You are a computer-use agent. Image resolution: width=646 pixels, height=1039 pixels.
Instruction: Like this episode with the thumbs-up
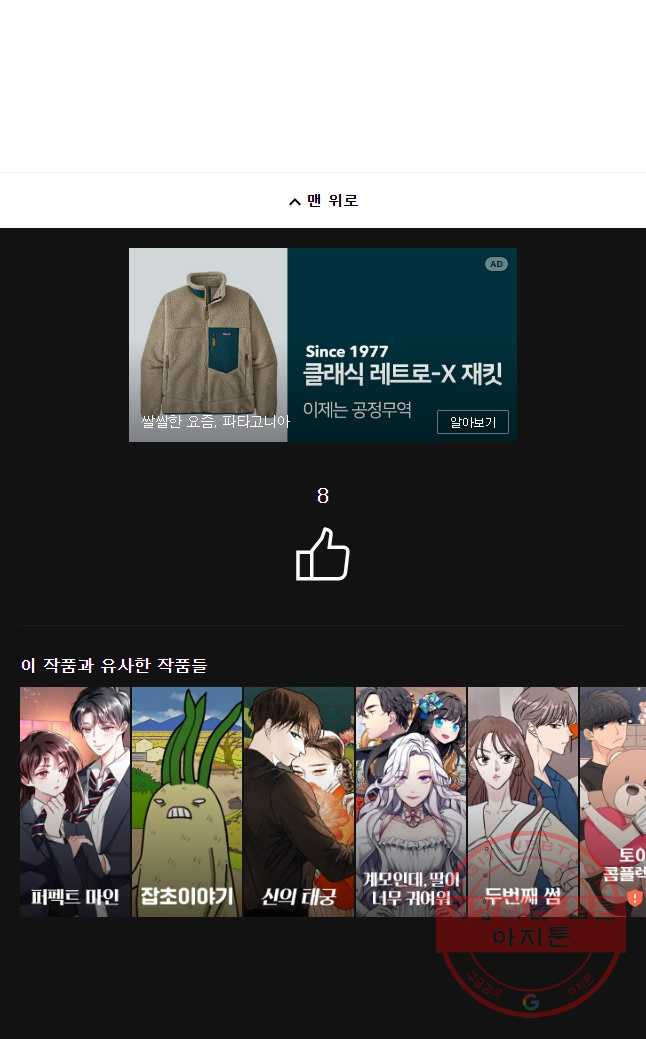(323, 554)
